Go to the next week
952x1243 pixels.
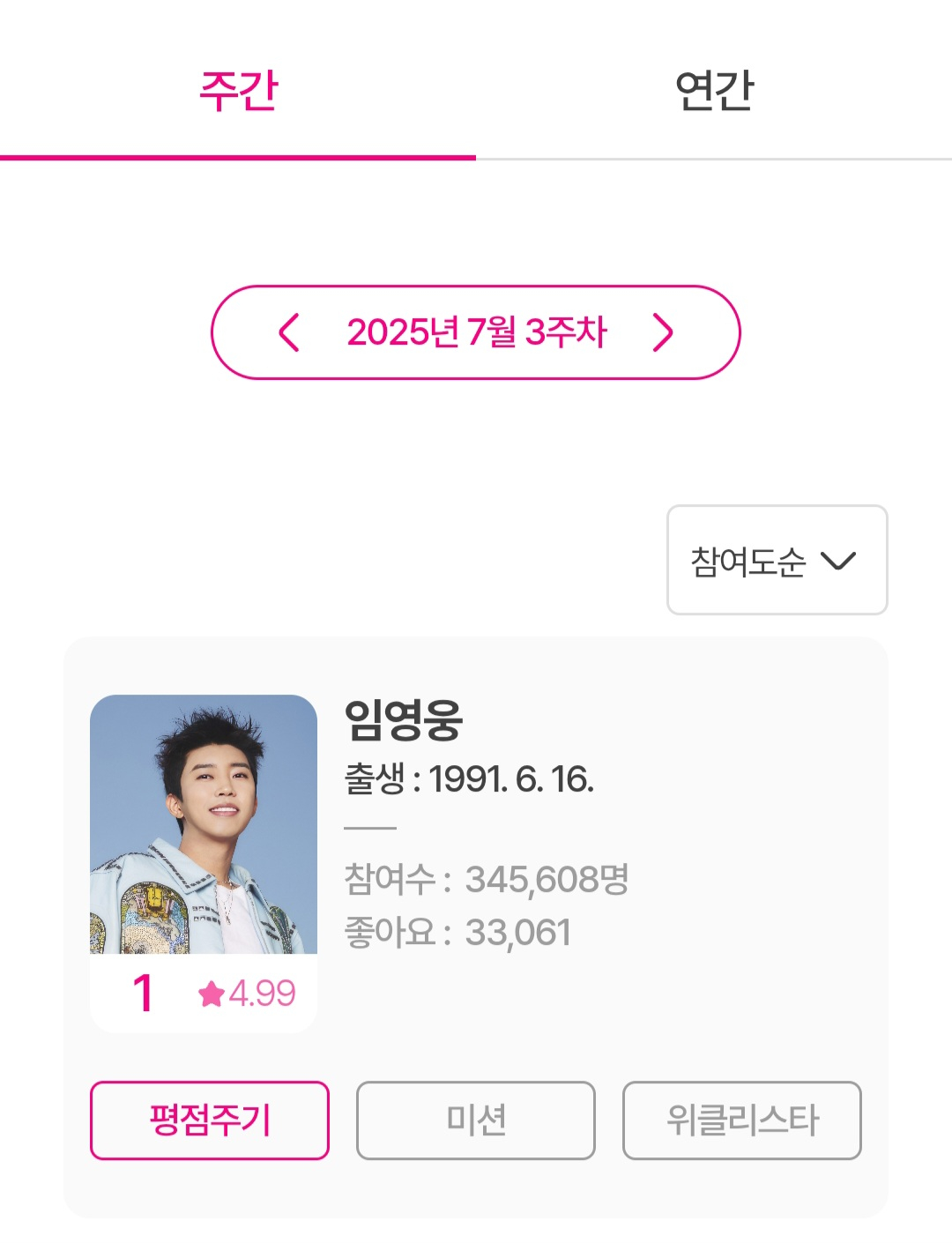tap(663, 332)
